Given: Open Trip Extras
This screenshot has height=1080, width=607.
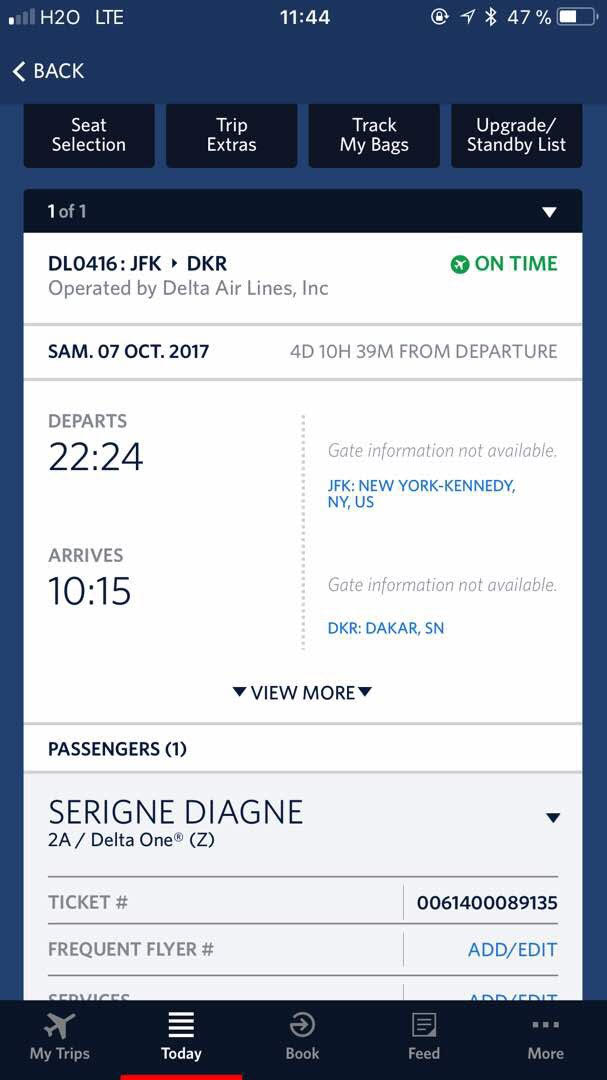Looking at the screenshot, I should (x=231, y=135).
